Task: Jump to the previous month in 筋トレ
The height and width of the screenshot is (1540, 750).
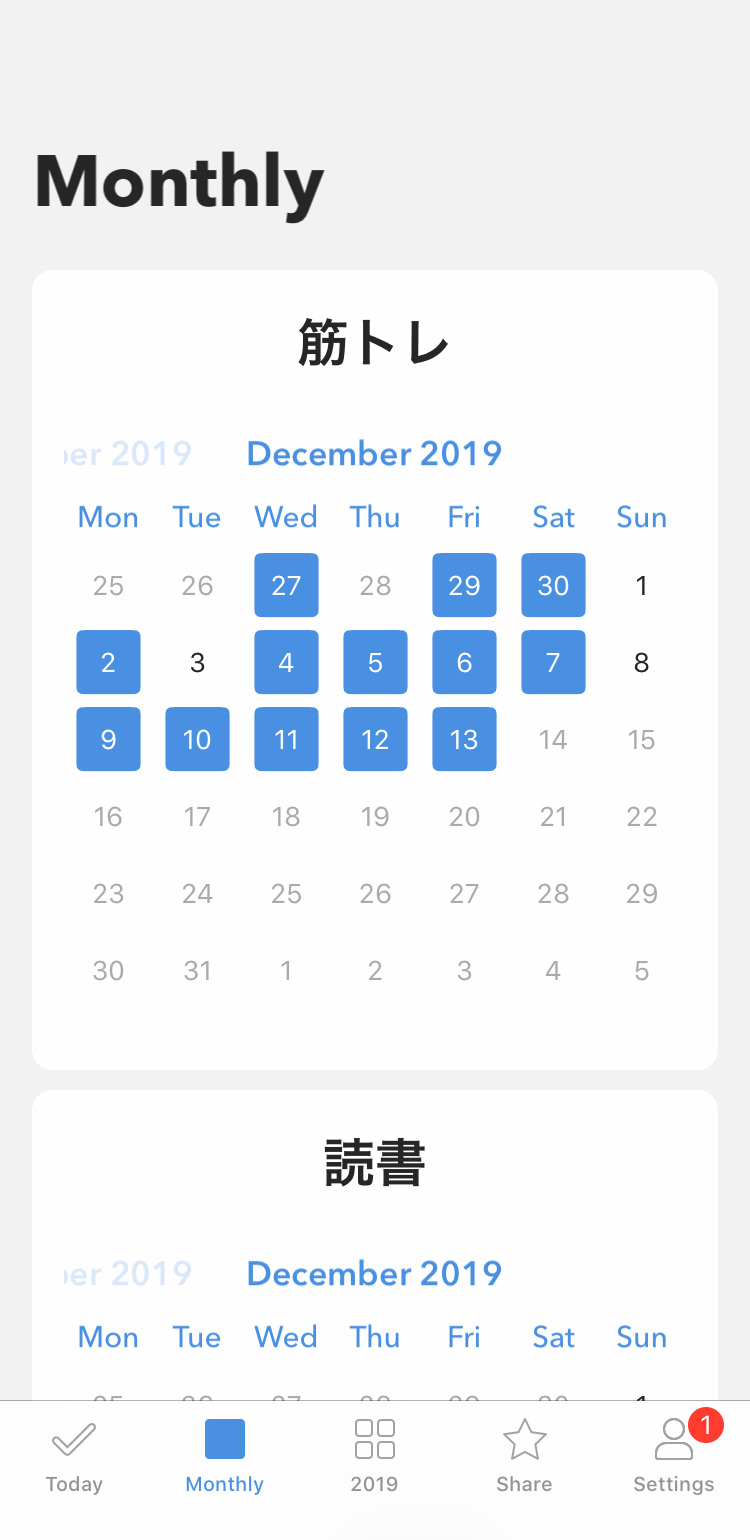Action: click(128, 454)
